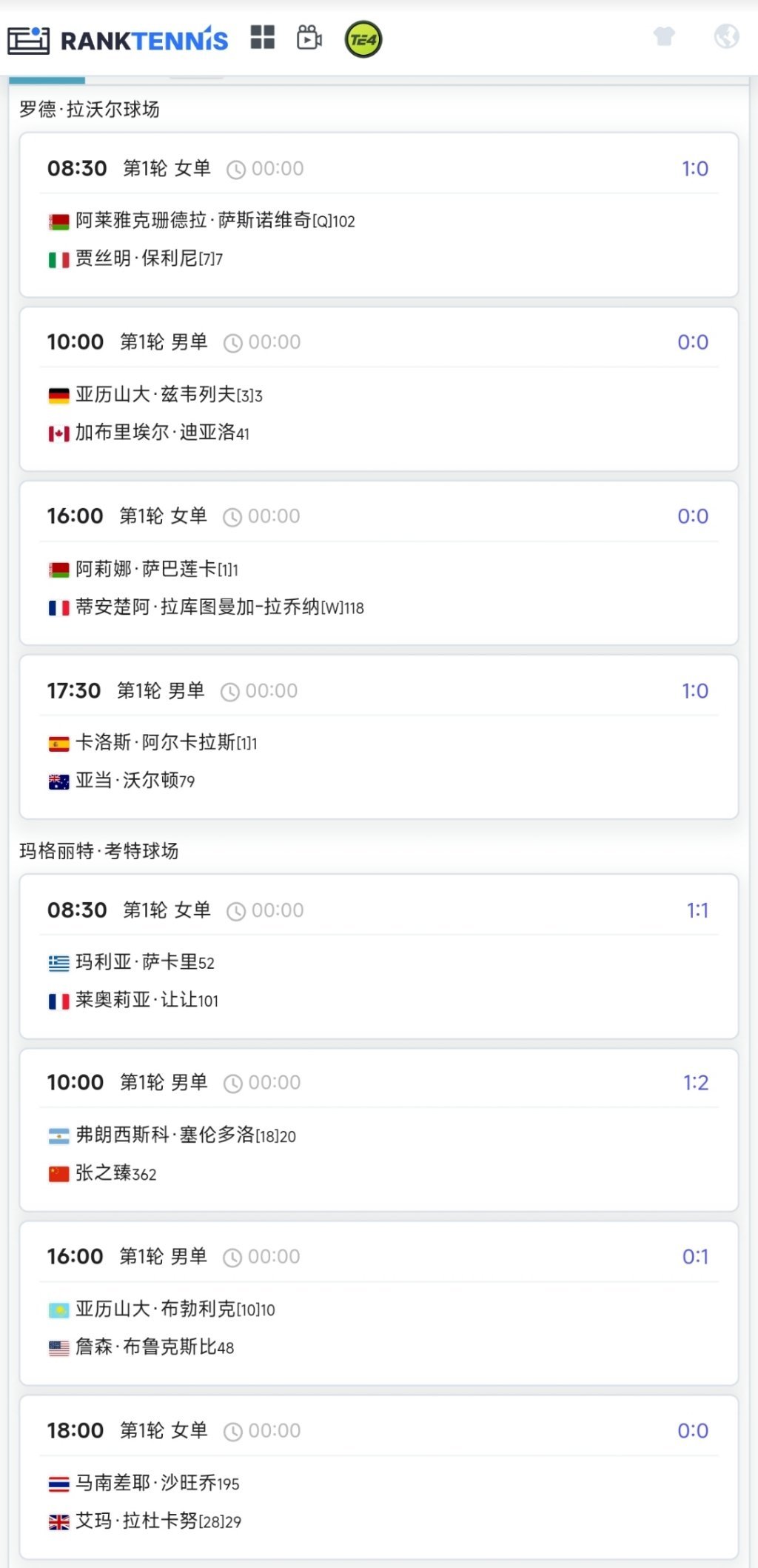758x1568 pixels.
Task: Click the RankTennis logo
Action: click(x=118, y=39)
